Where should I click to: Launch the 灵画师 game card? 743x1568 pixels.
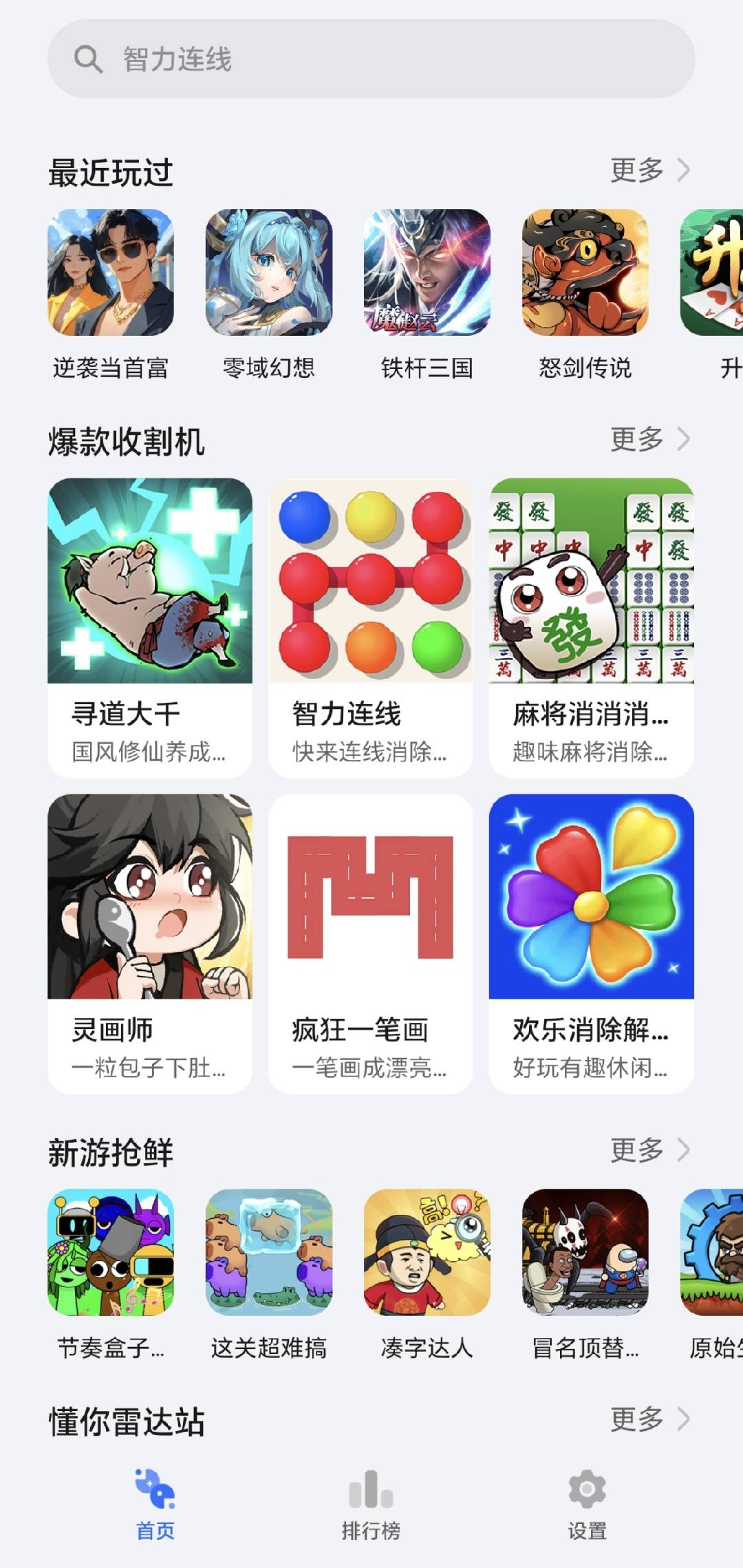(x=148, y=936)
